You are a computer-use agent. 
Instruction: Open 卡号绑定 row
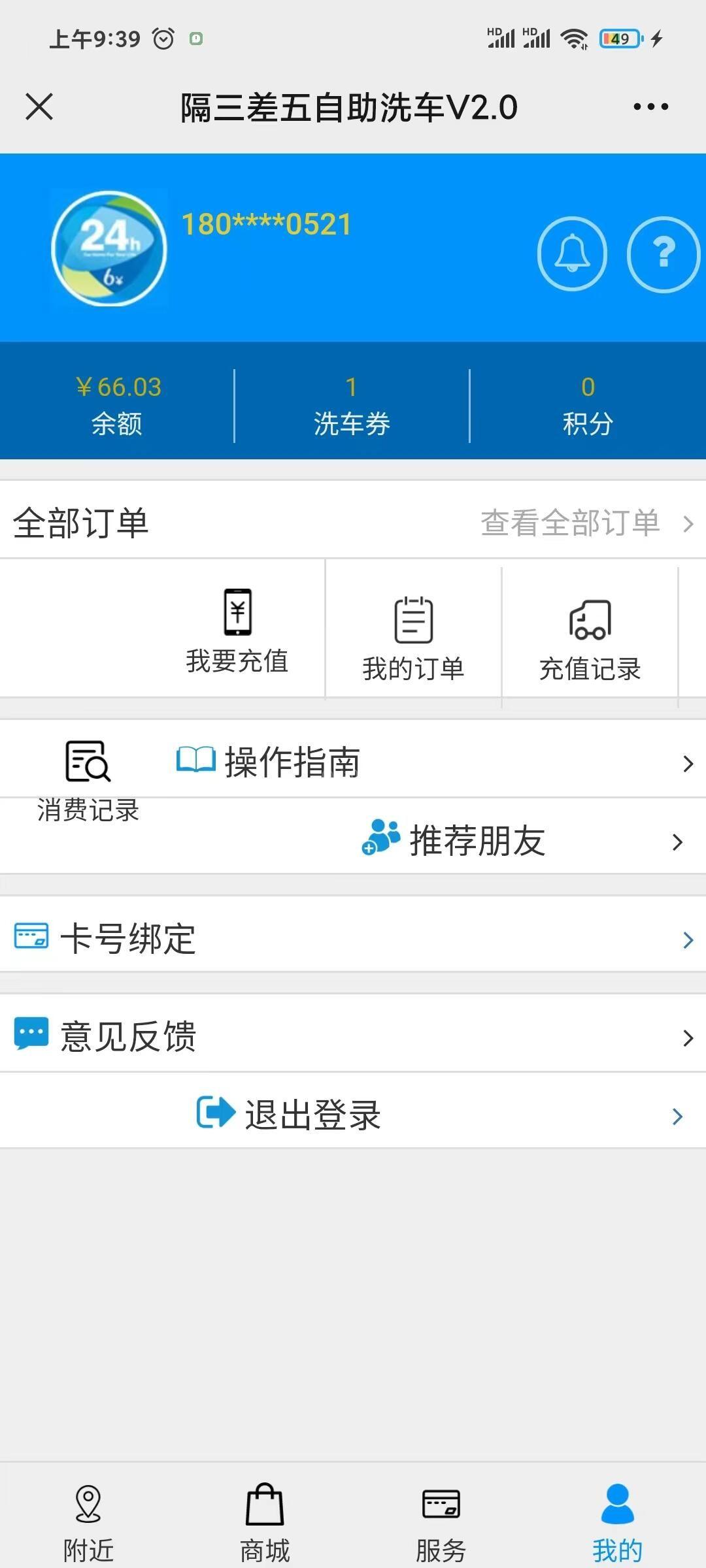pyautogui.click(x=353, y=939)
